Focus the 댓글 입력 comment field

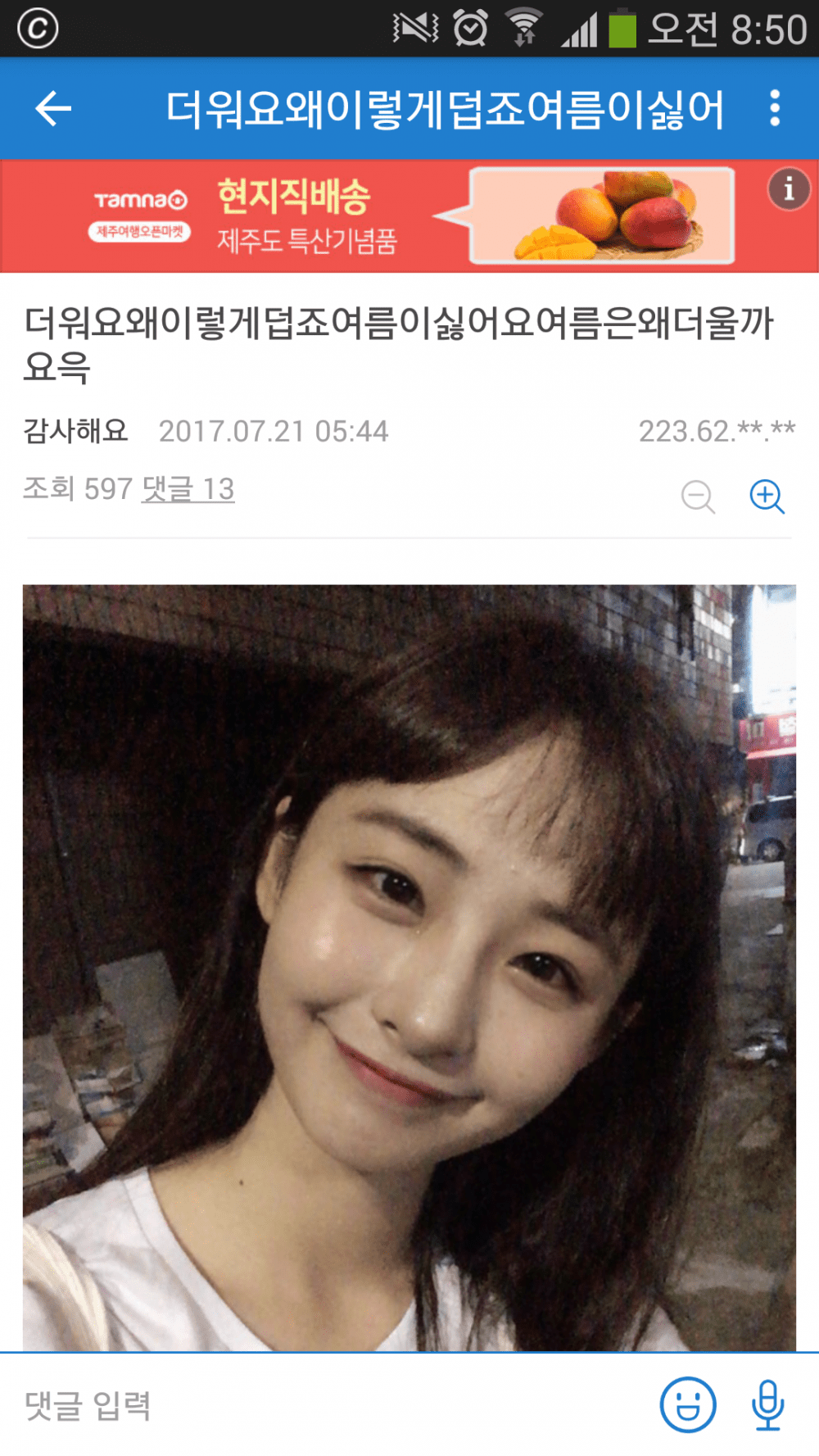coord(328,1405)
